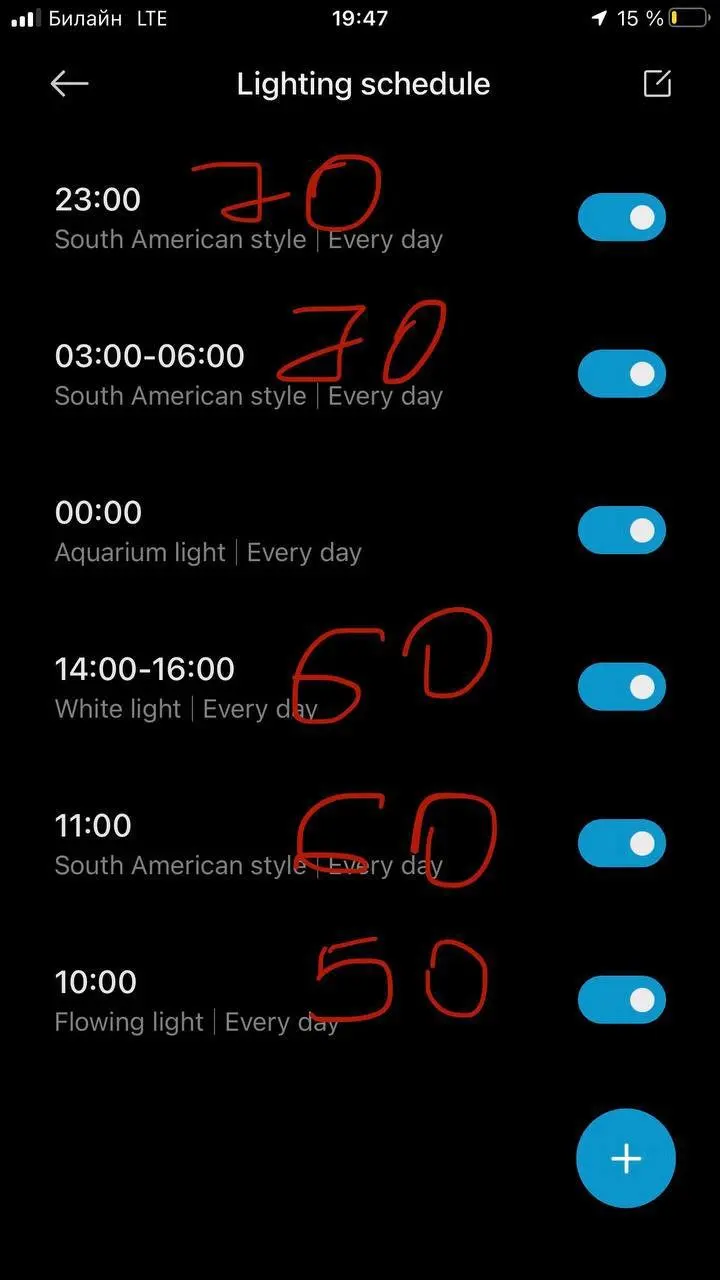This screenshot has height=1280, width=720.
Task: Add a new lighting schedule
Action: click(626, 1158)
